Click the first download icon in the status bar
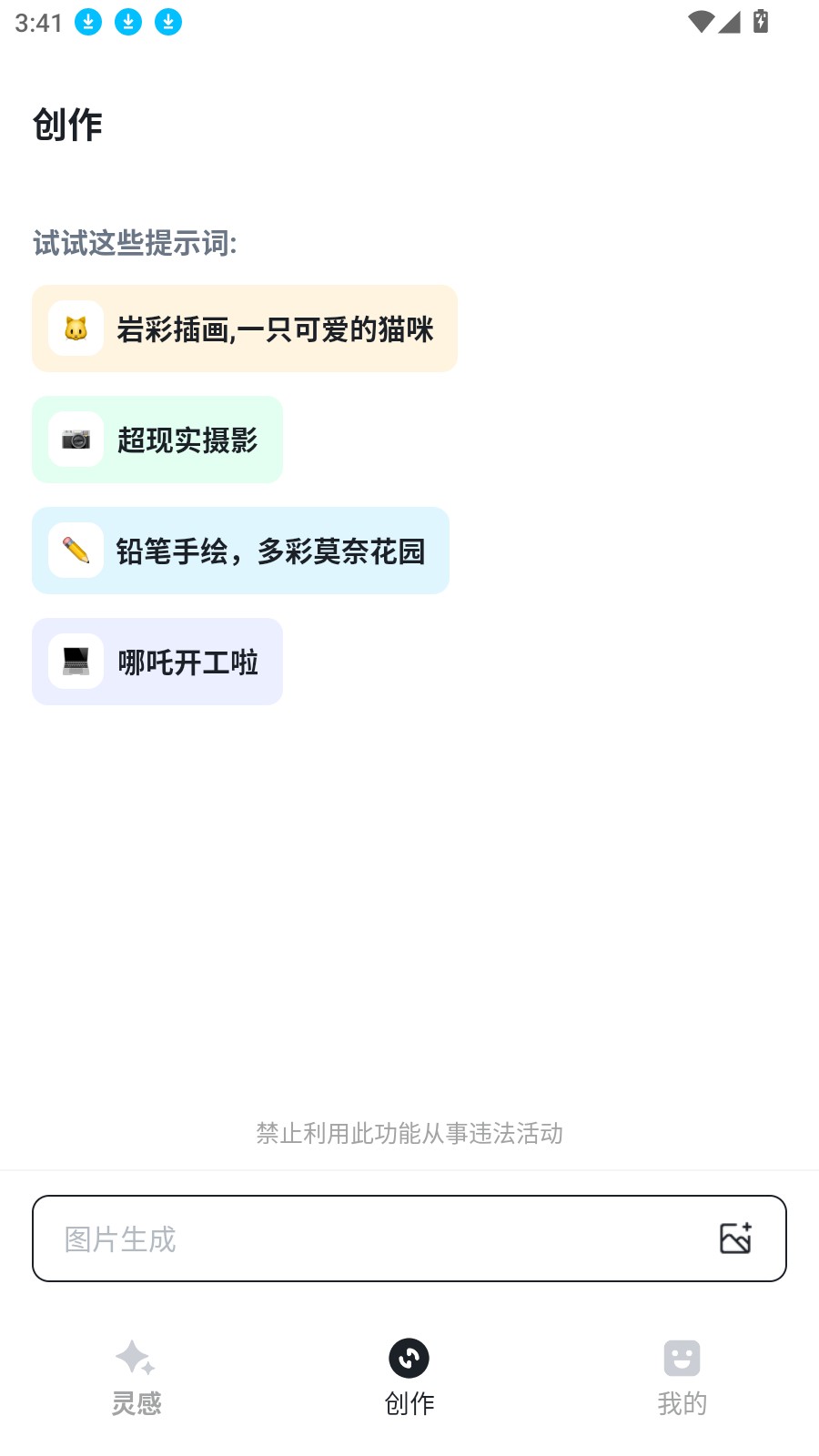Image resolution: width=819 pixels, height=1456 pixels. [x=88, y=21]
